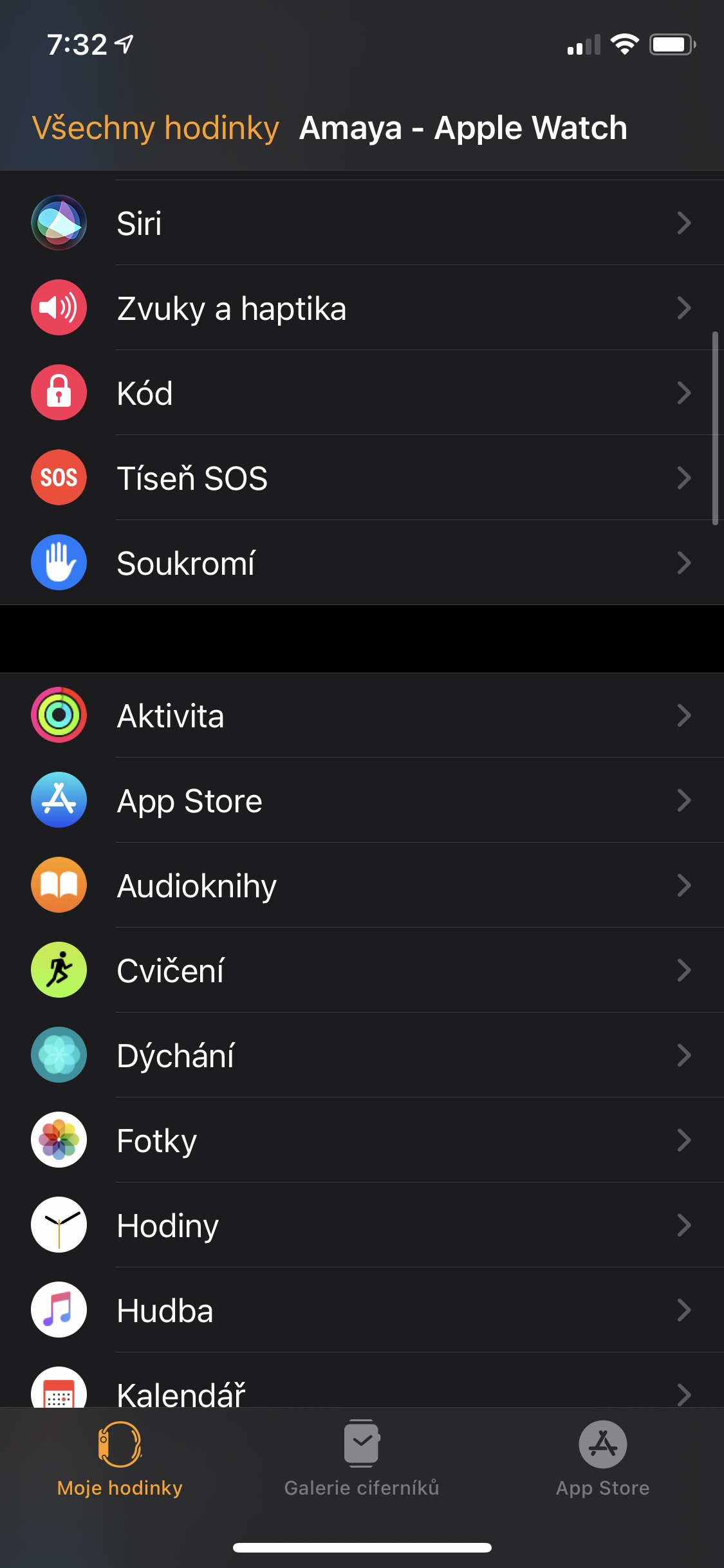This screenshot has height=1568, width=724.
Task: Open the App Store settings row
Action: pos(362,801)
